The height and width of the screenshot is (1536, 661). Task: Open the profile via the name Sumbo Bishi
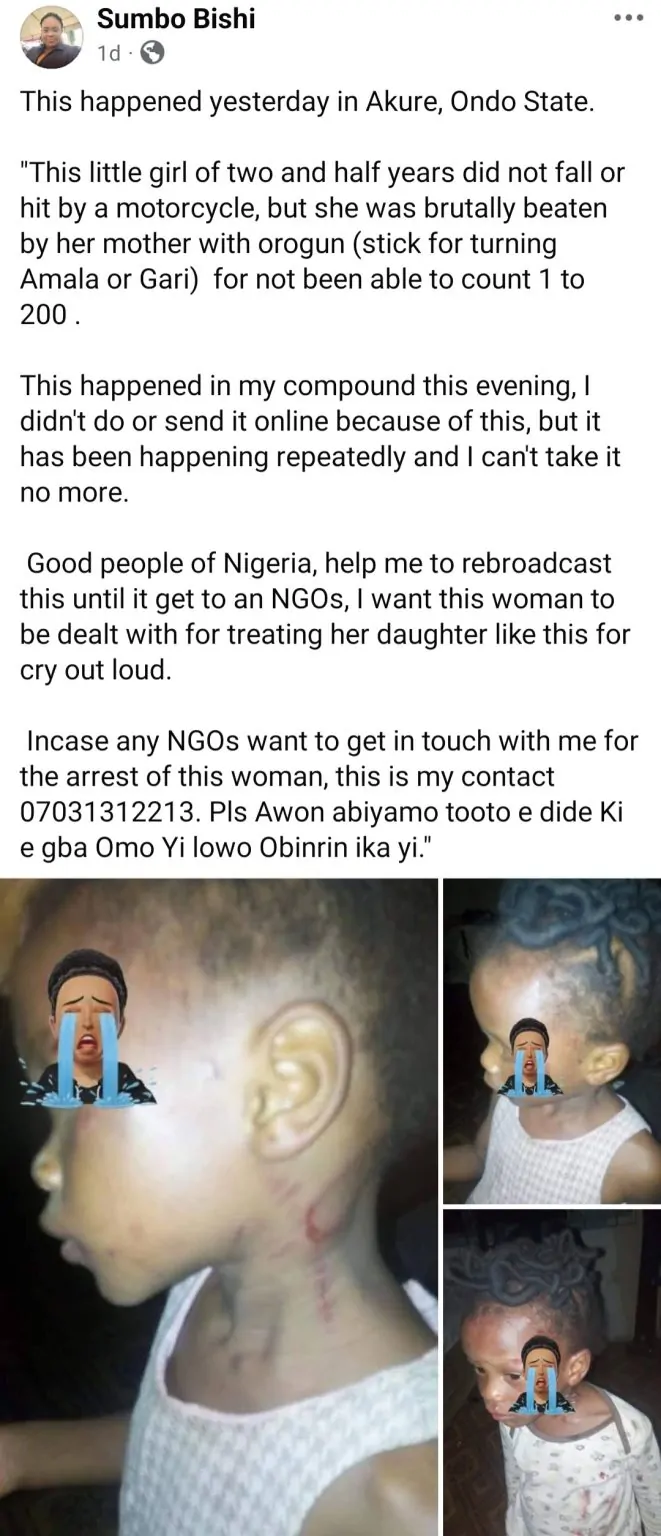coord(175,18)
